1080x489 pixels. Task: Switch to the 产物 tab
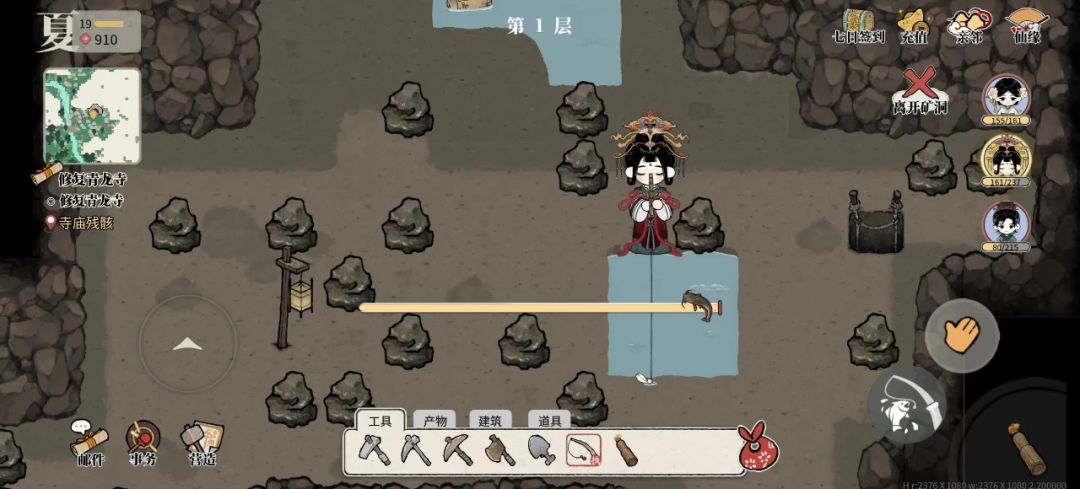coord(435,421)
